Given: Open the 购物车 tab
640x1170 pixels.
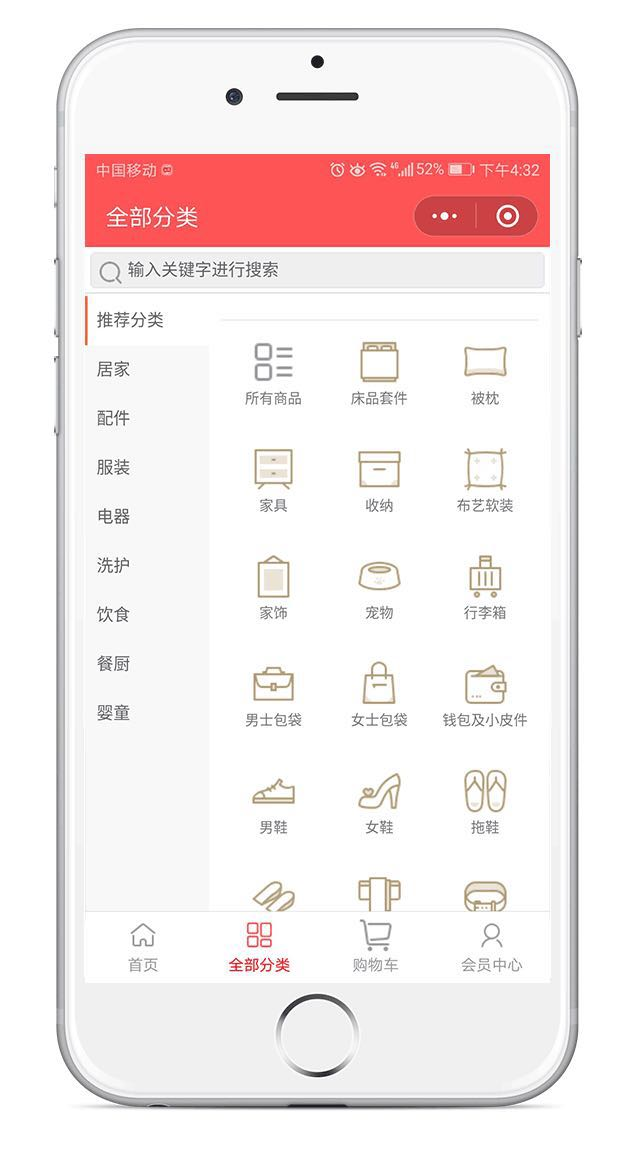Looking at the screenshot, I should point(375,947).
